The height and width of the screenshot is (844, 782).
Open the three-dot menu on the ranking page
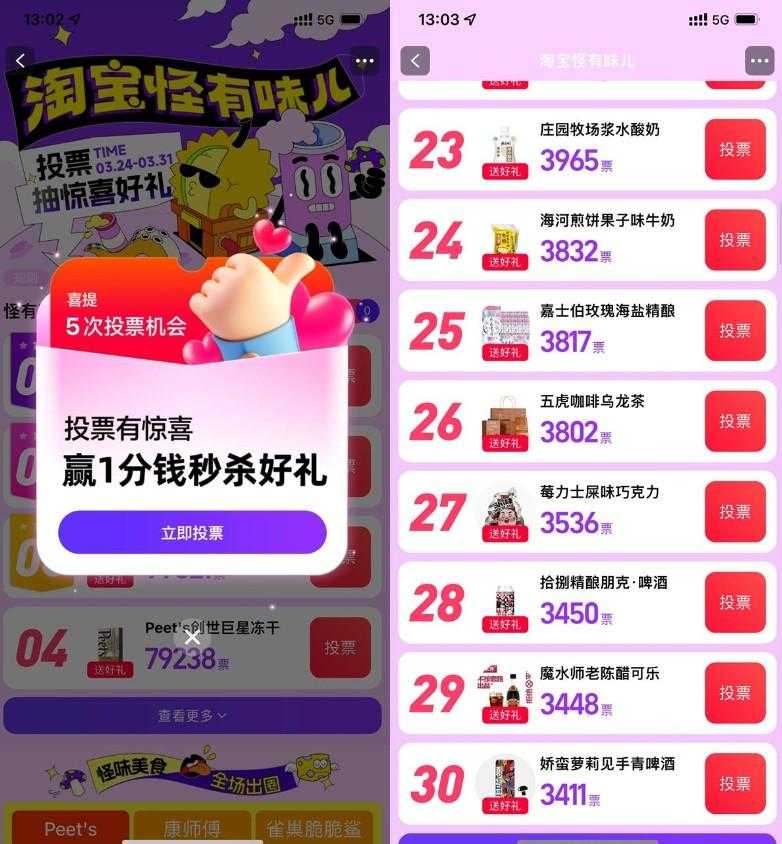pos(758,60)
